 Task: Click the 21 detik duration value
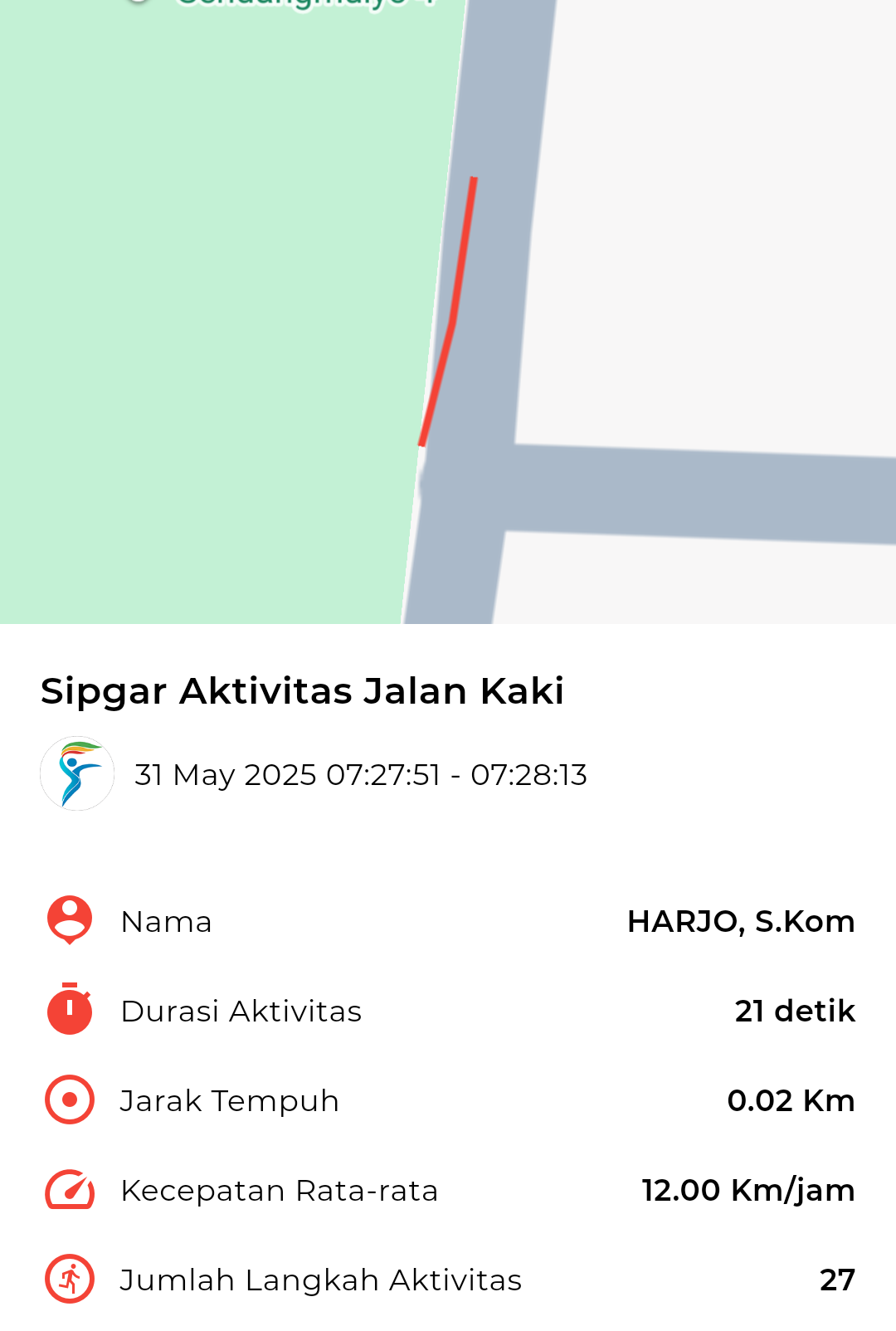click(794, 1011)
